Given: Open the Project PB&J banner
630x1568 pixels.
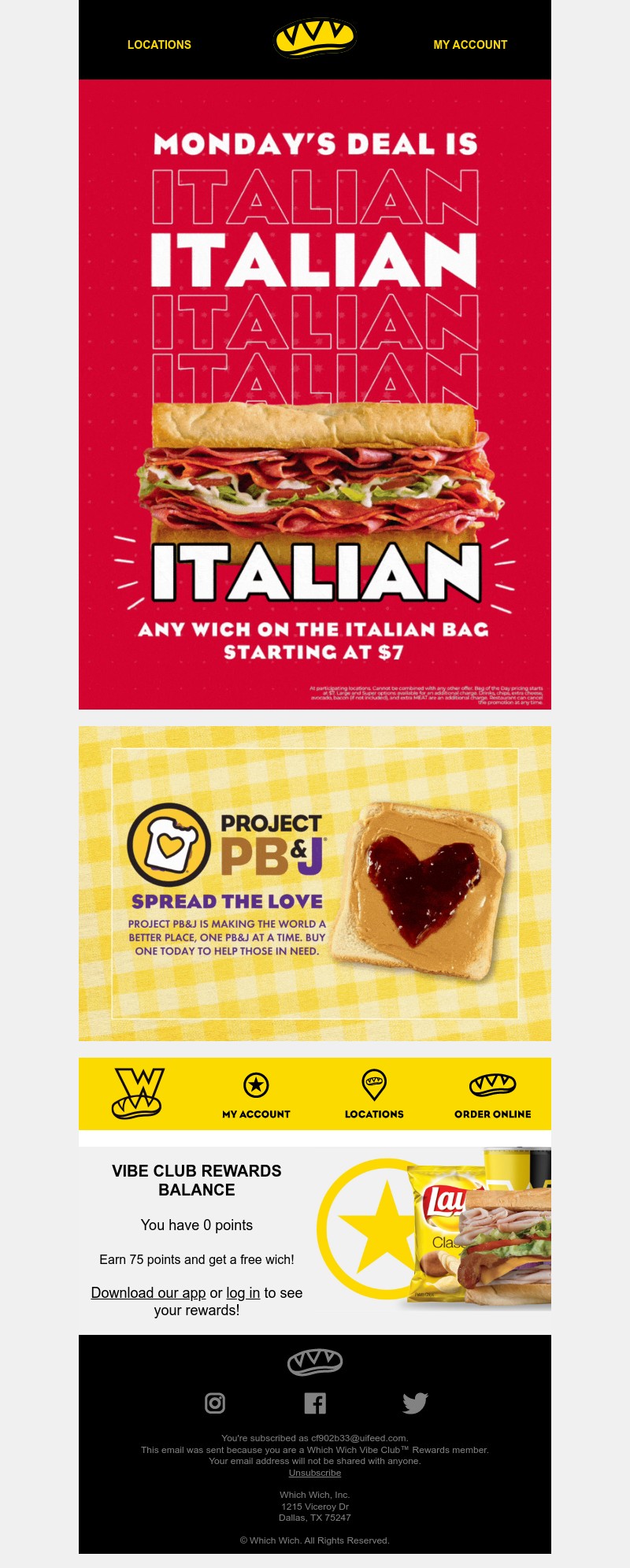Looking at the screenshot, I should (x=315, y=883).
